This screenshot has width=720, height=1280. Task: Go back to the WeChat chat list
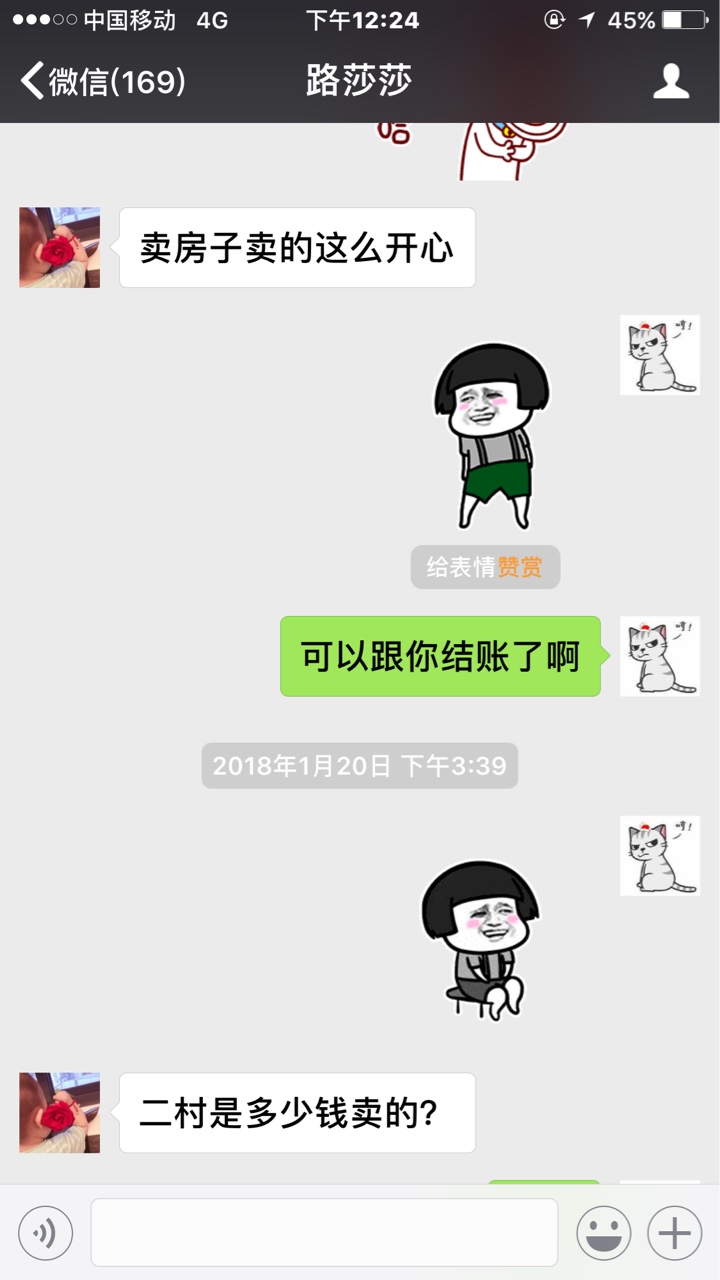[100, 81]
